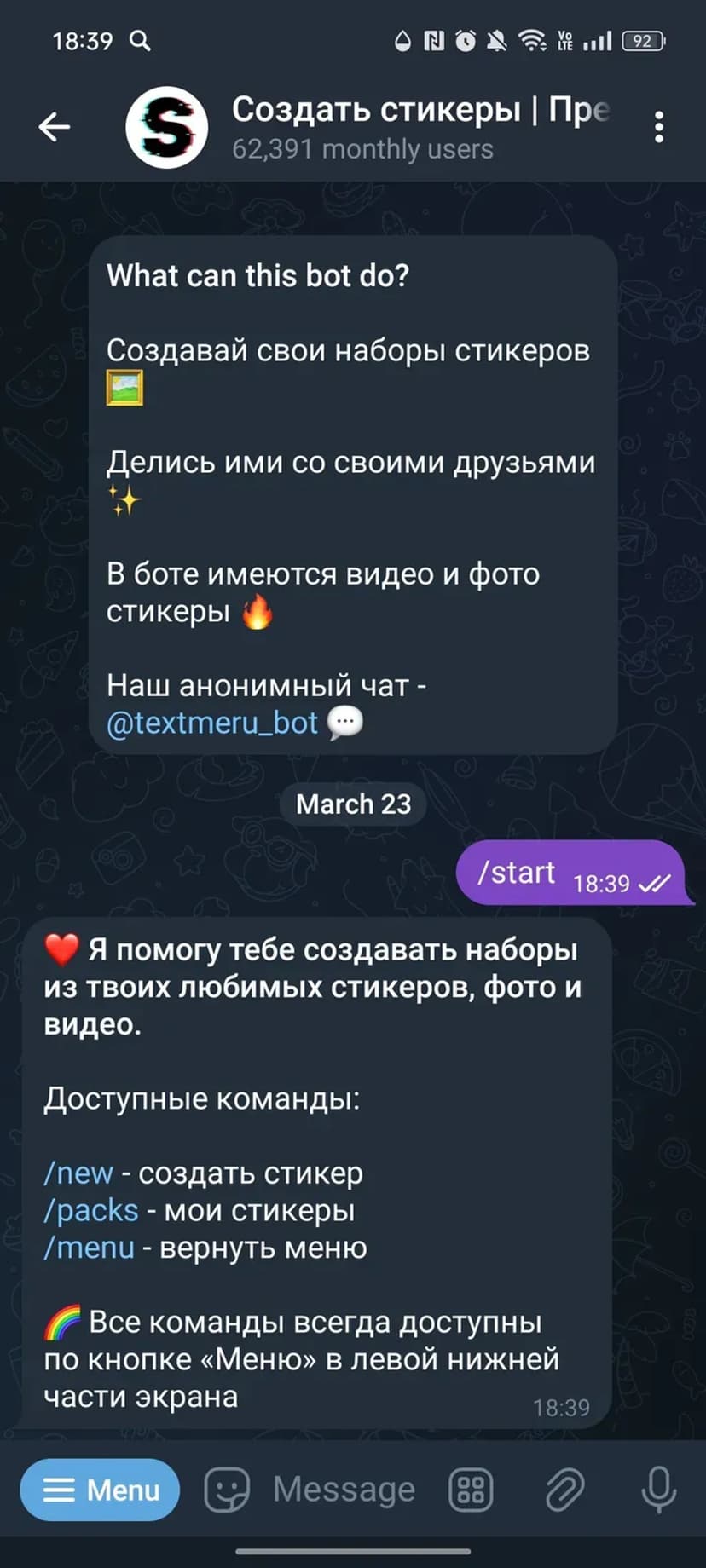Focus the Message input field
Screen dimensions: 706x1568
point(344,1490)
